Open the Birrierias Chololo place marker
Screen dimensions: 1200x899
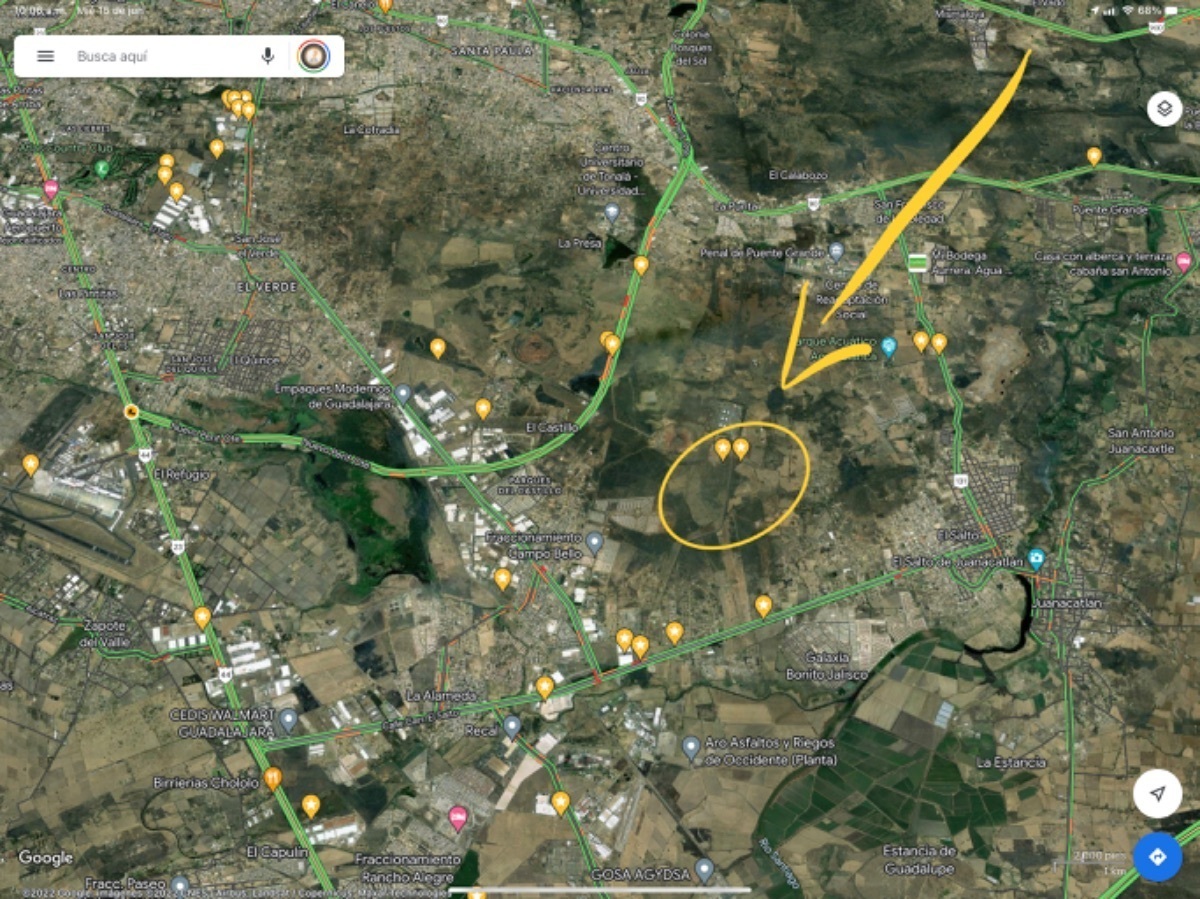coord(273,778)
